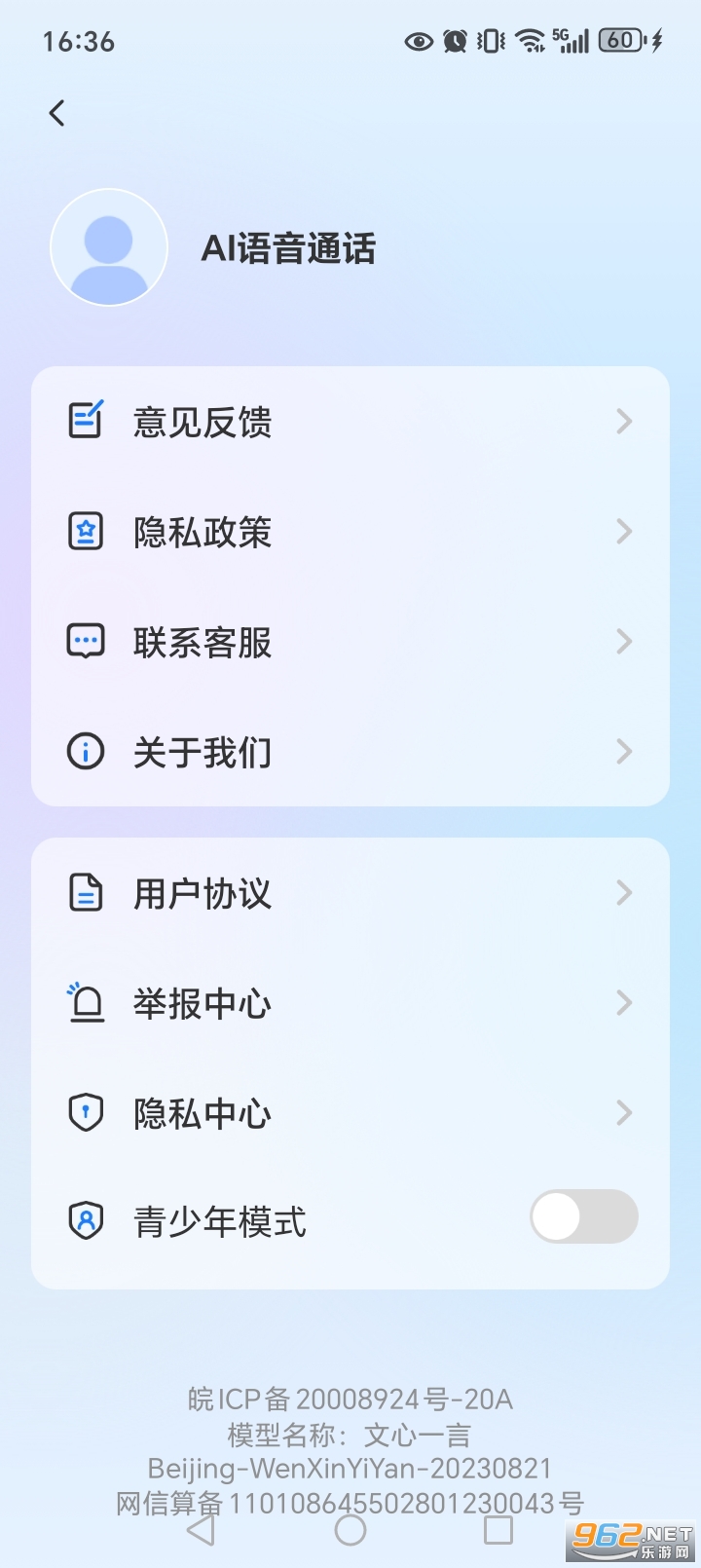The width and height of the screenshot is (701, 1568).
Task: Open the 意见反馈 edit icon
Action: point(86,420)
